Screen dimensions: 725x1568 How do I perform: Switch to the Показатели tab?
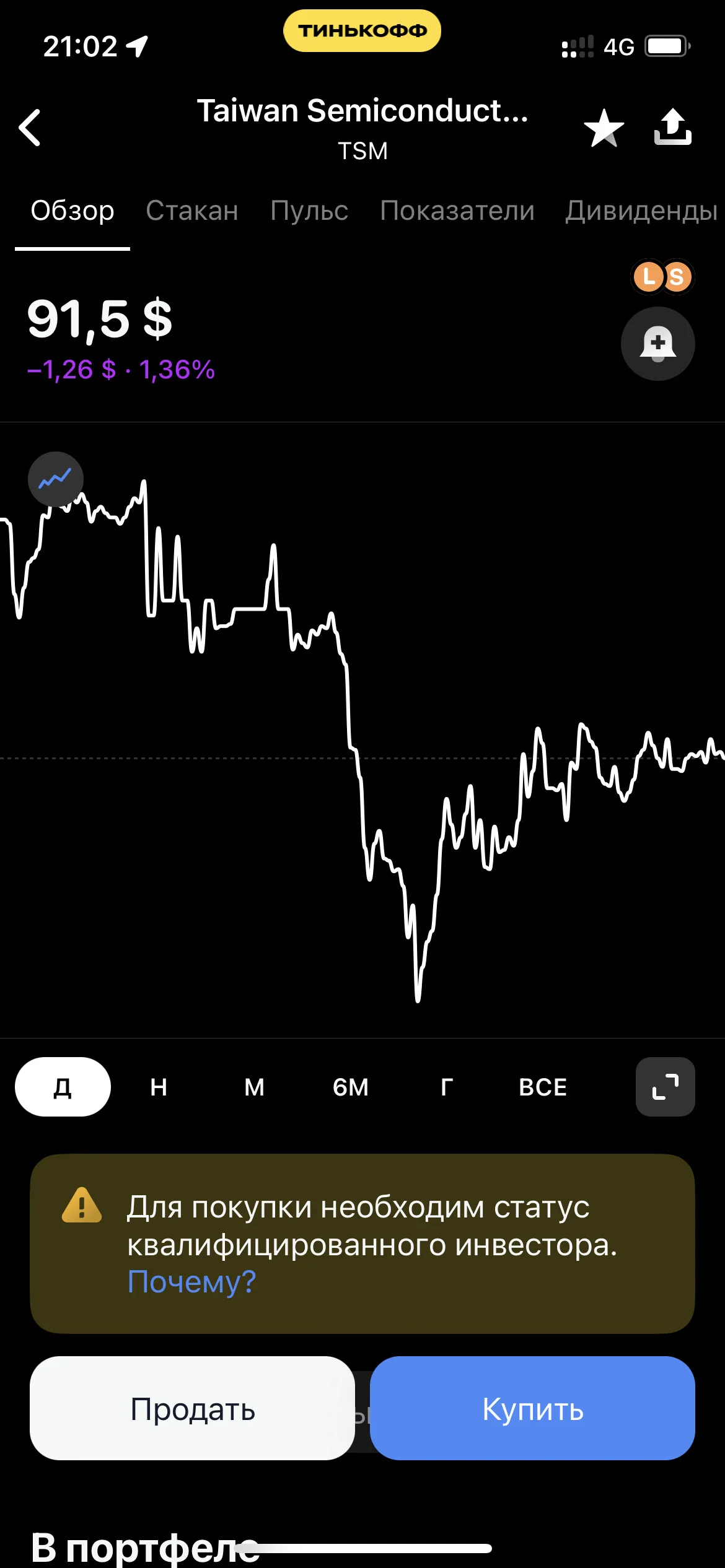(x=457, y=211)
